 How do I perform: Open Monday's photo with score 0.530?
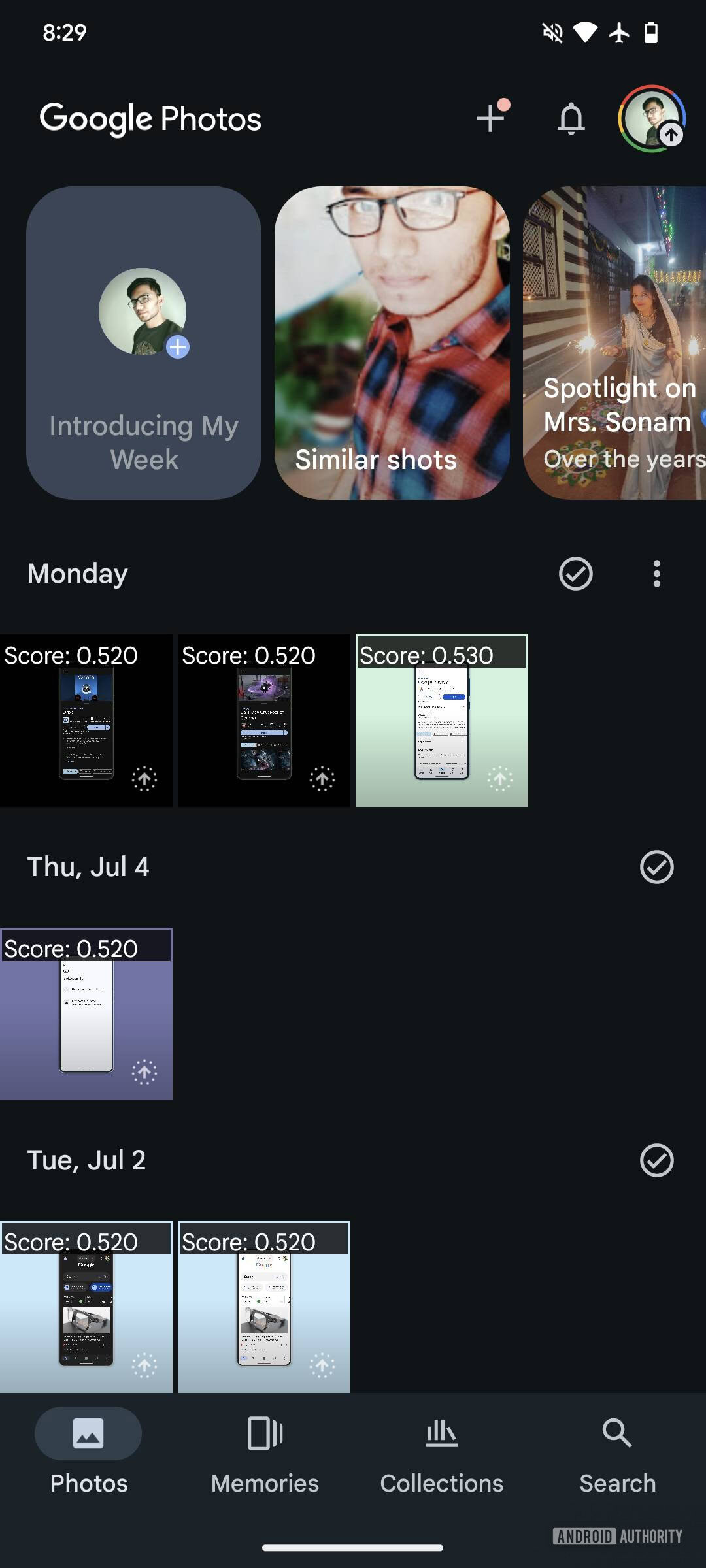(442, 721)
